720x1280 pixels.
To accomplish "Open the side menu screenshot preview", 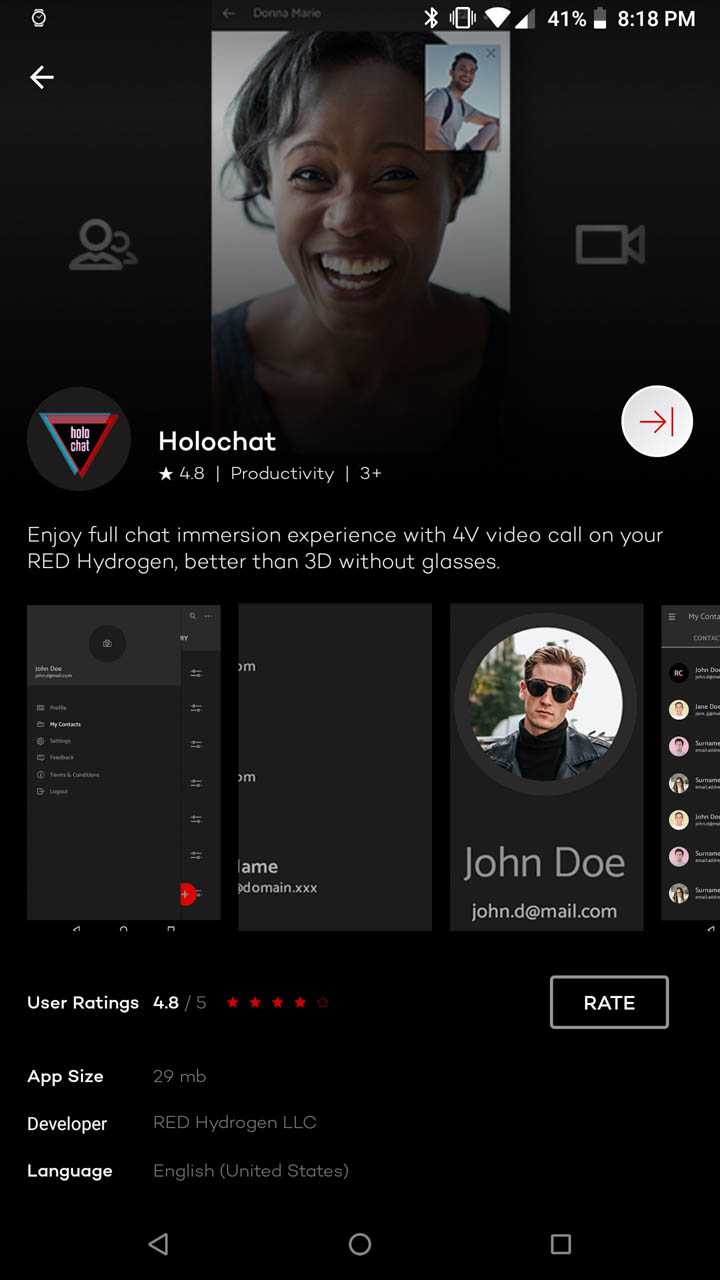I will coord(124,766).
